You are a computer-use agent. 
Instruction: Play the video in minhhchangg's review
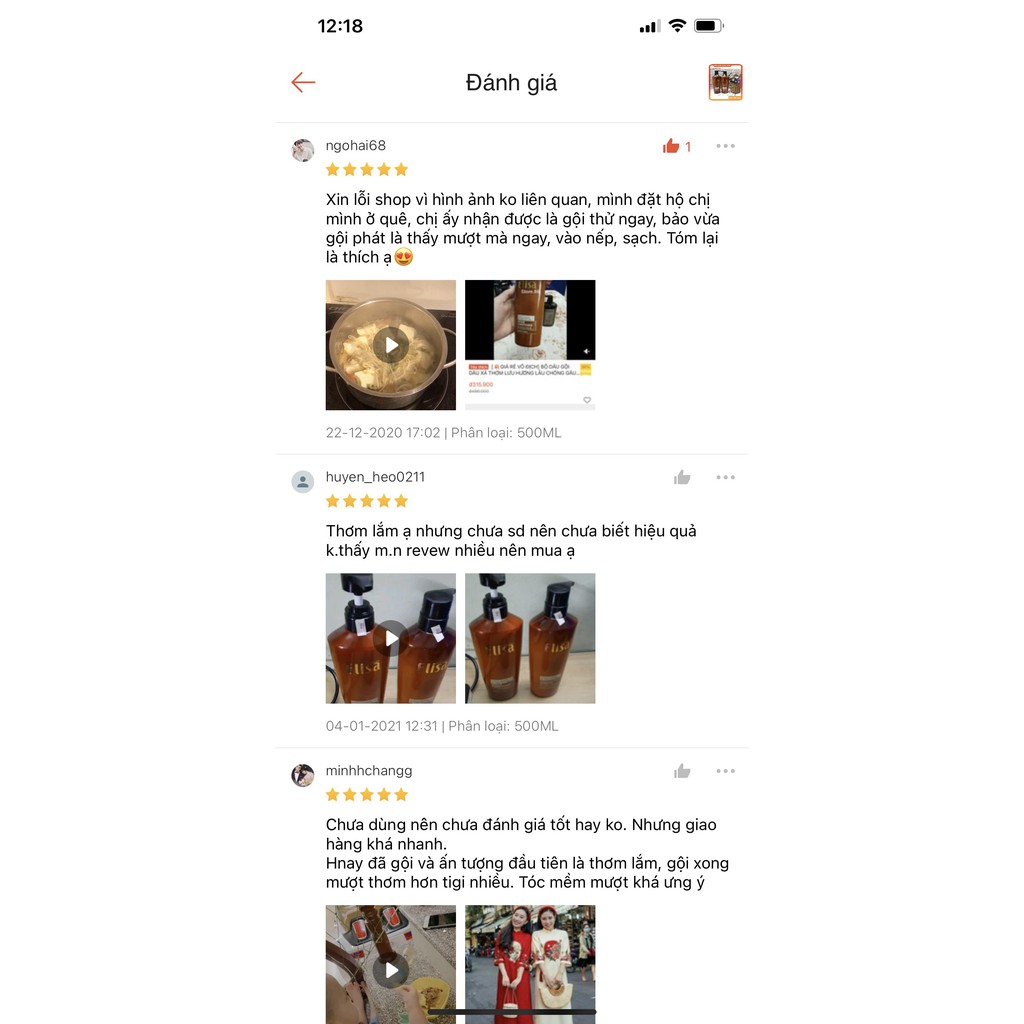coord(391,968)
